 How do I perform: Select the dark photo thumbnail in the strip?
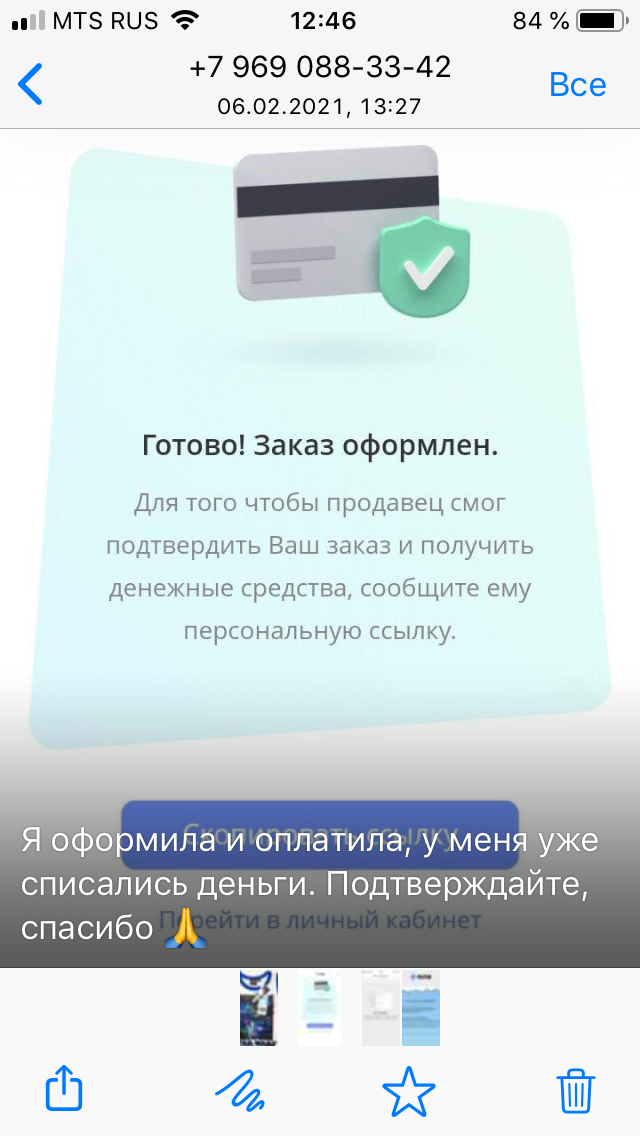[258, 1008]
